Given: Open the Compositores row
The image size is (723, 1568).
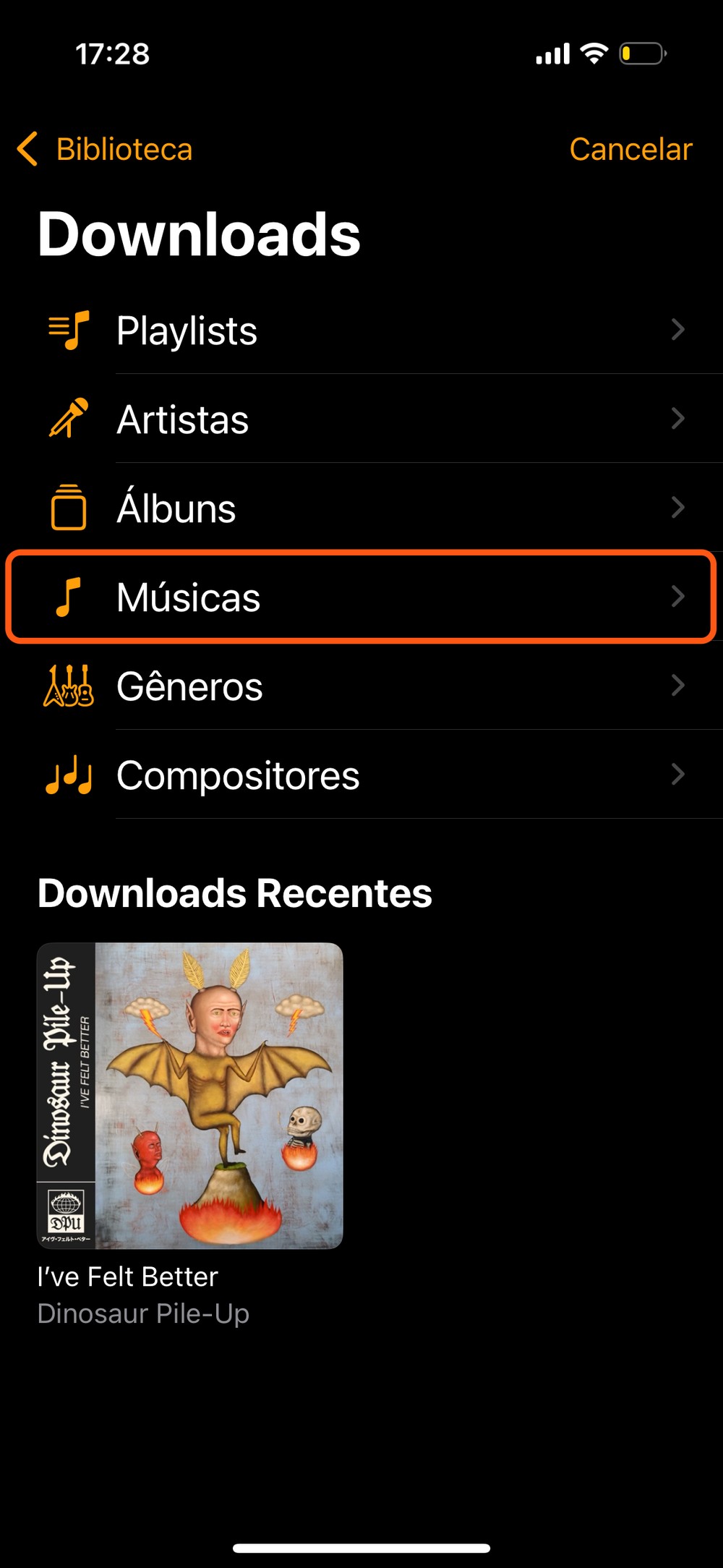Looking at the screenshot, I should (361, 775).
